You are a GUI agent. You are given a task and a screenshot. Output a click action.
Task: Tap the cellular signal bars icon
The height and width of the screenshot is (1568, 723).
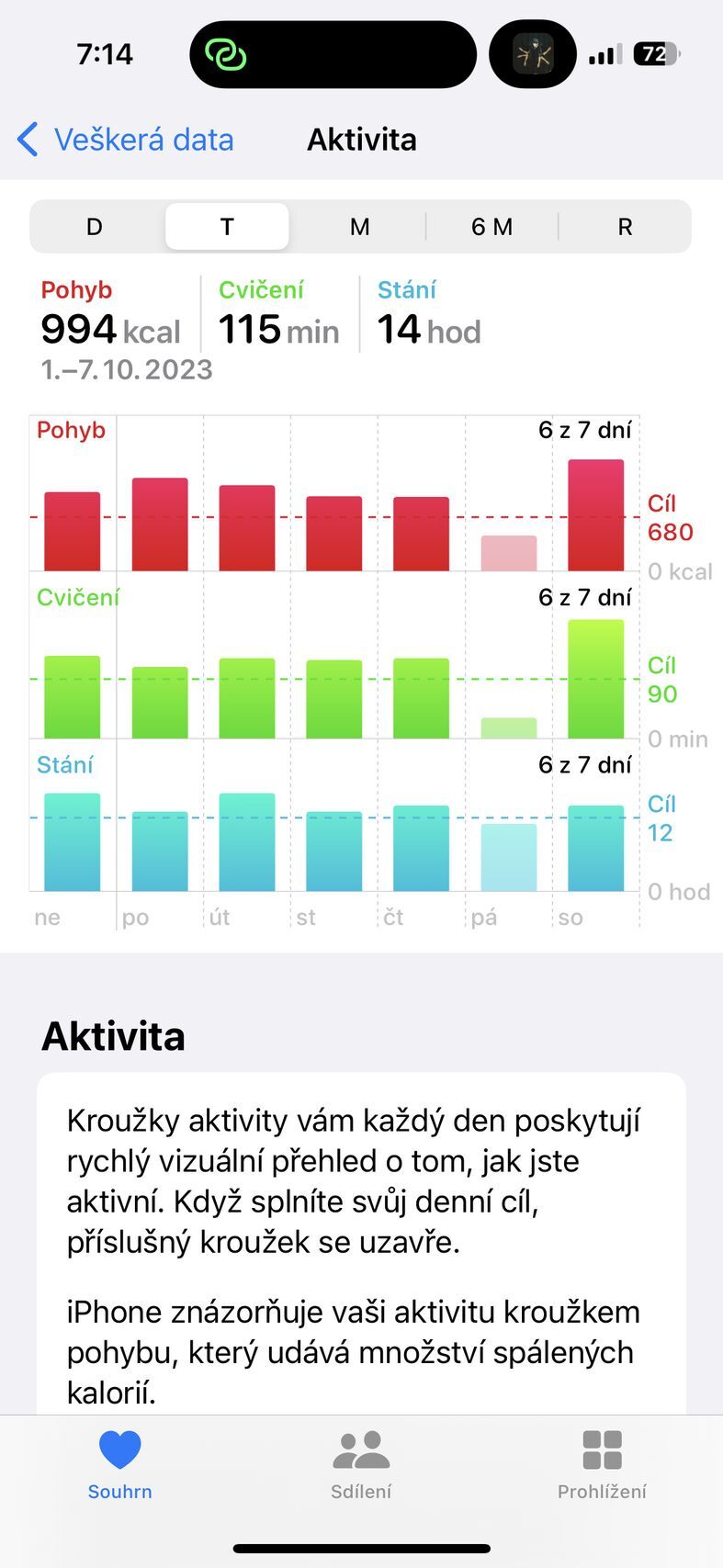tap(604, 54)
